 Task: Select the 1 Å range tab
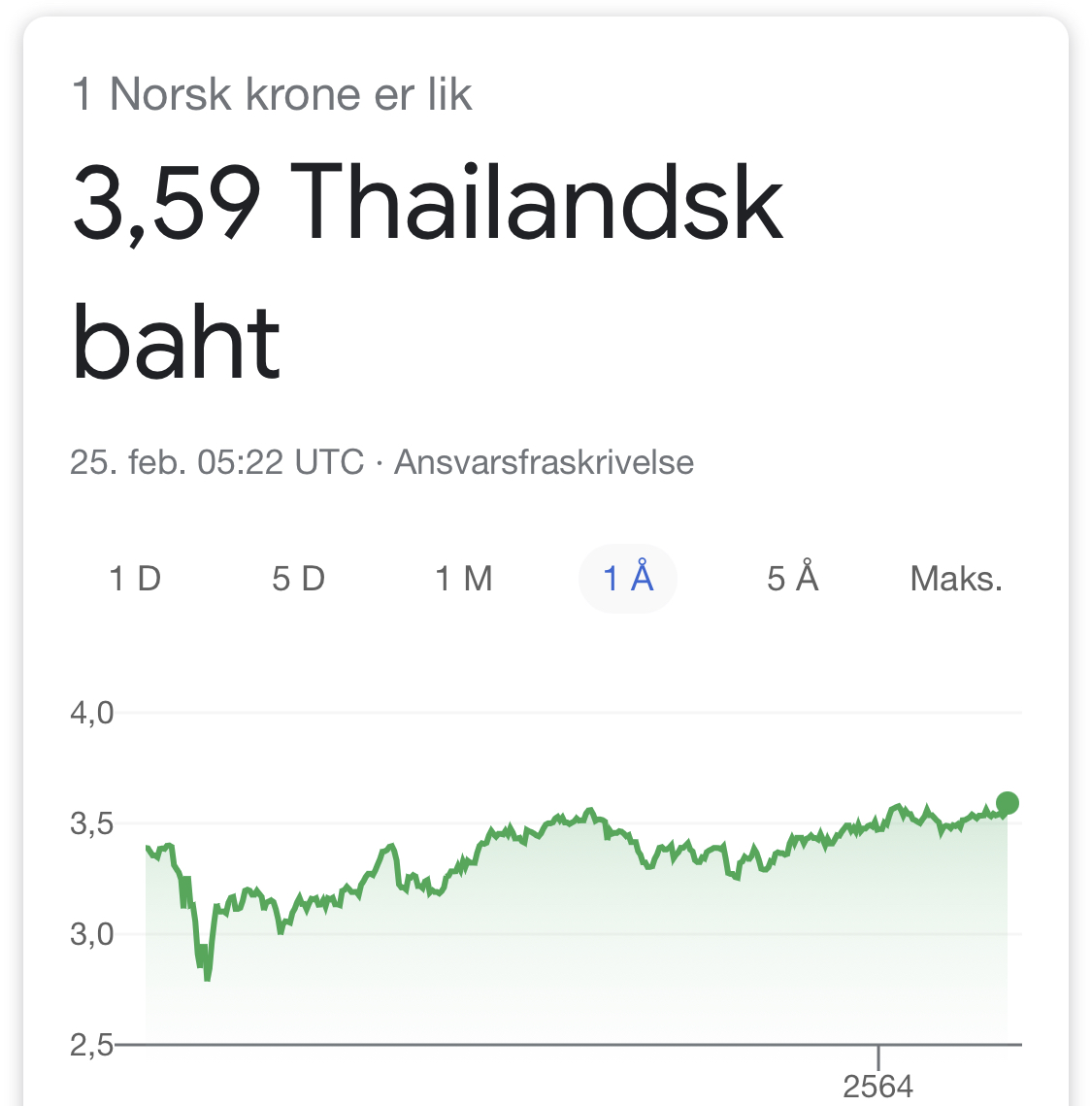[627, 579]
